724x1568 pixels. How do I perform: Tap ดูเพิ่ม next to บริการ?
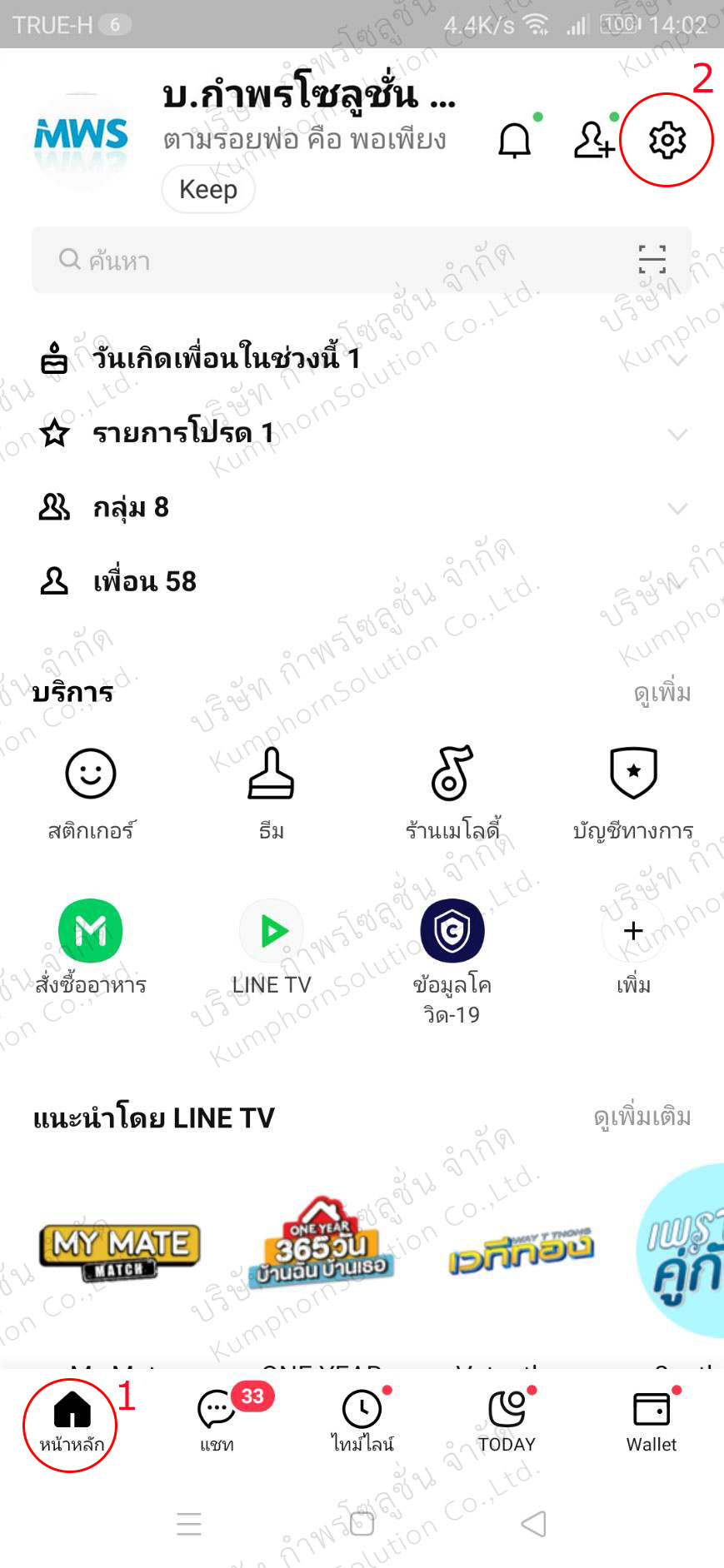point(662,693)
